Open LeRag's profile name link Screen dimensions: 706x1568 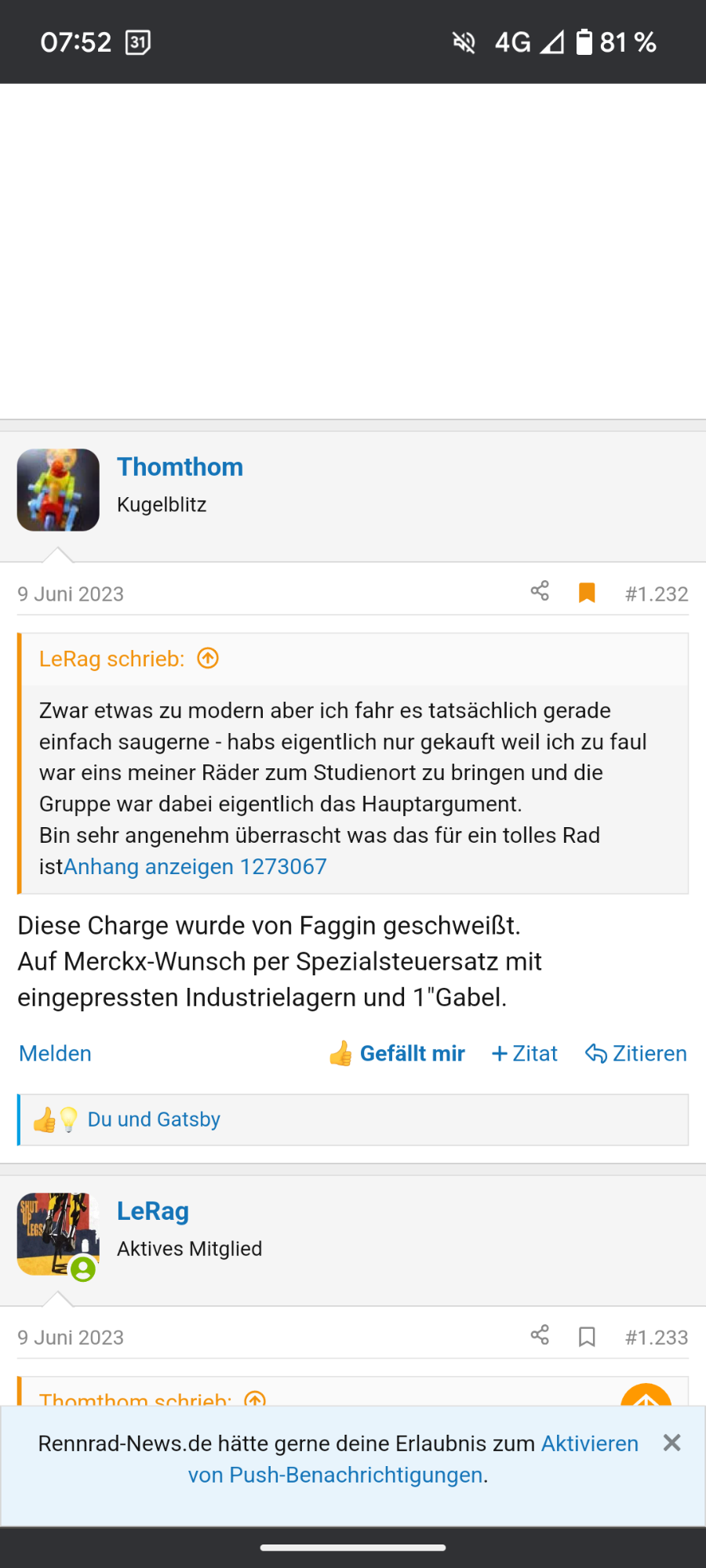pyautogui.click(x=153, y=1211)
